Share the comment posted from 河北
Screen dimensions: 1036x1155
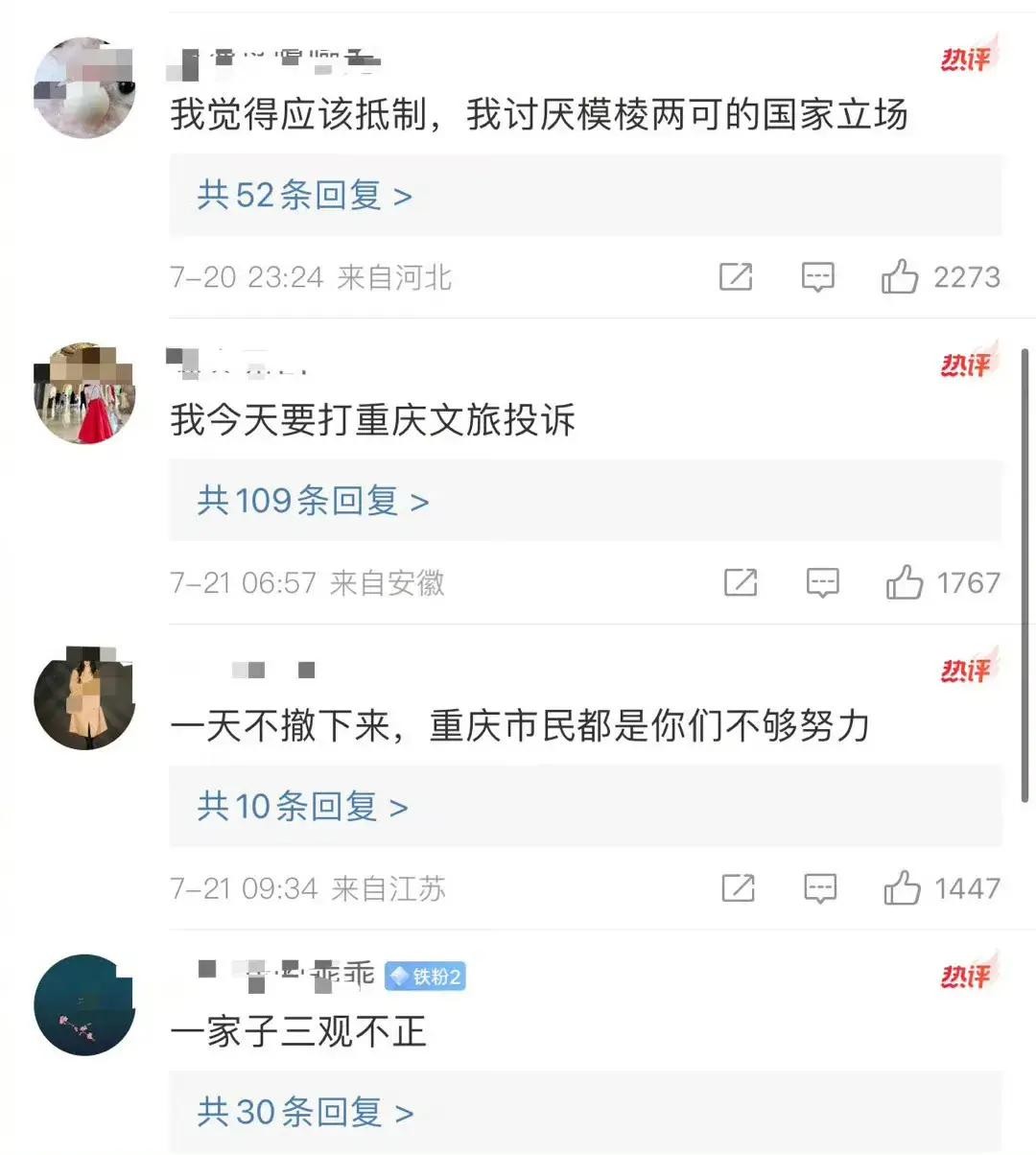coord(736,277)
